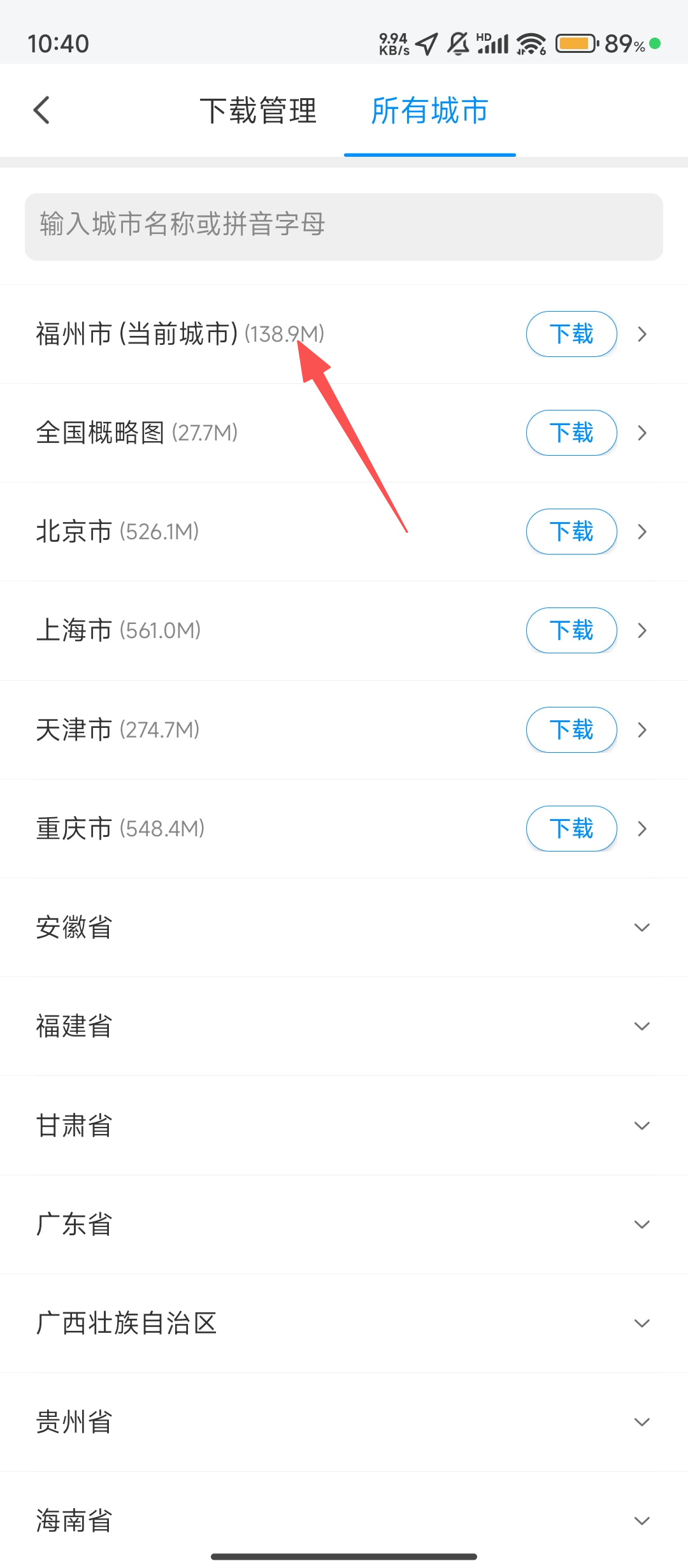Viewport: 688px width, 1568px height.
Task: Open details chevron for 北京市
Action: [642, 532]
